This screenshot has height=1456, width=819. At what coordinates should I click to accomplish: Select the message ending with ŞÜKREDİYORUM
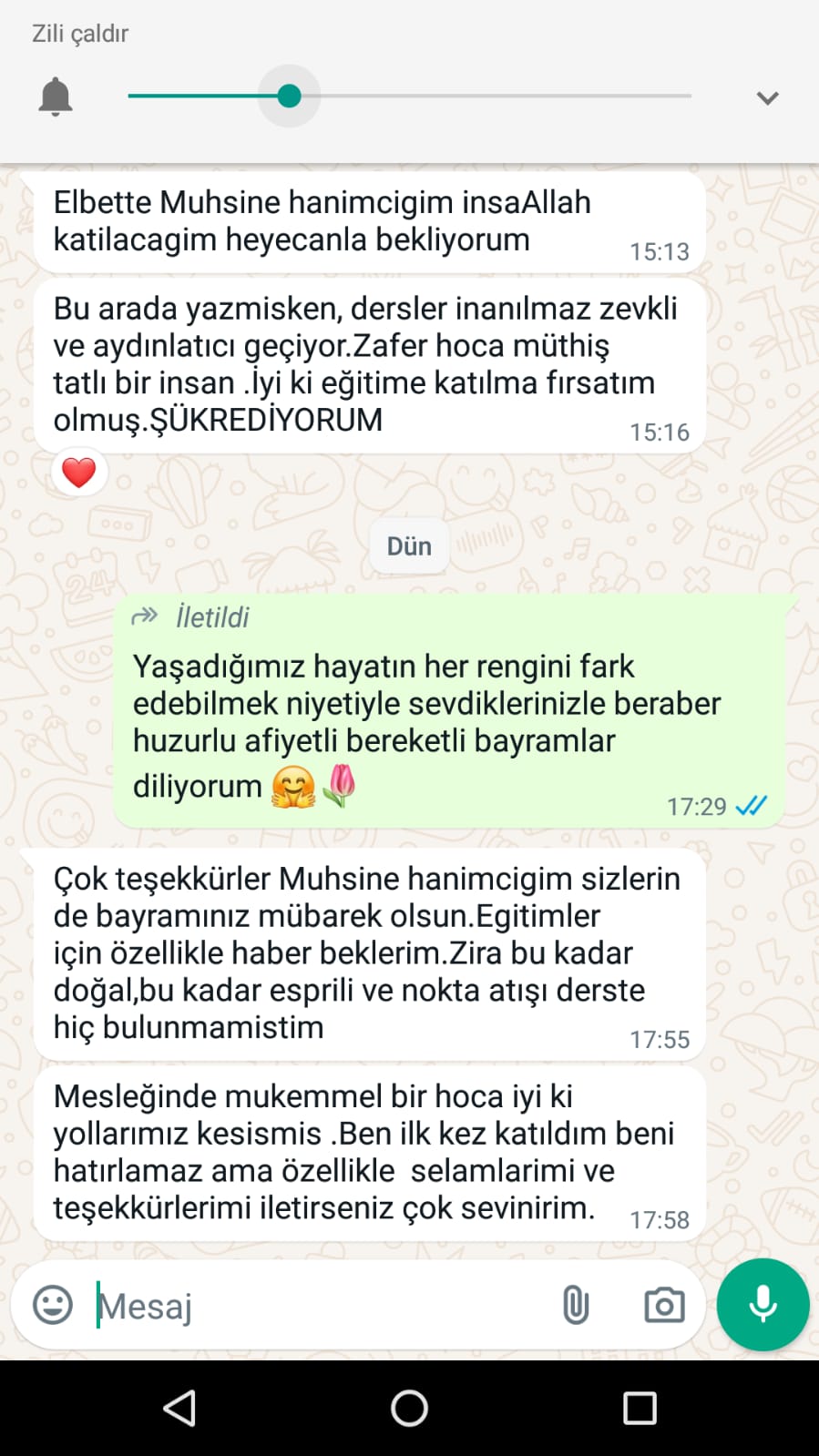tap(364, 364)
